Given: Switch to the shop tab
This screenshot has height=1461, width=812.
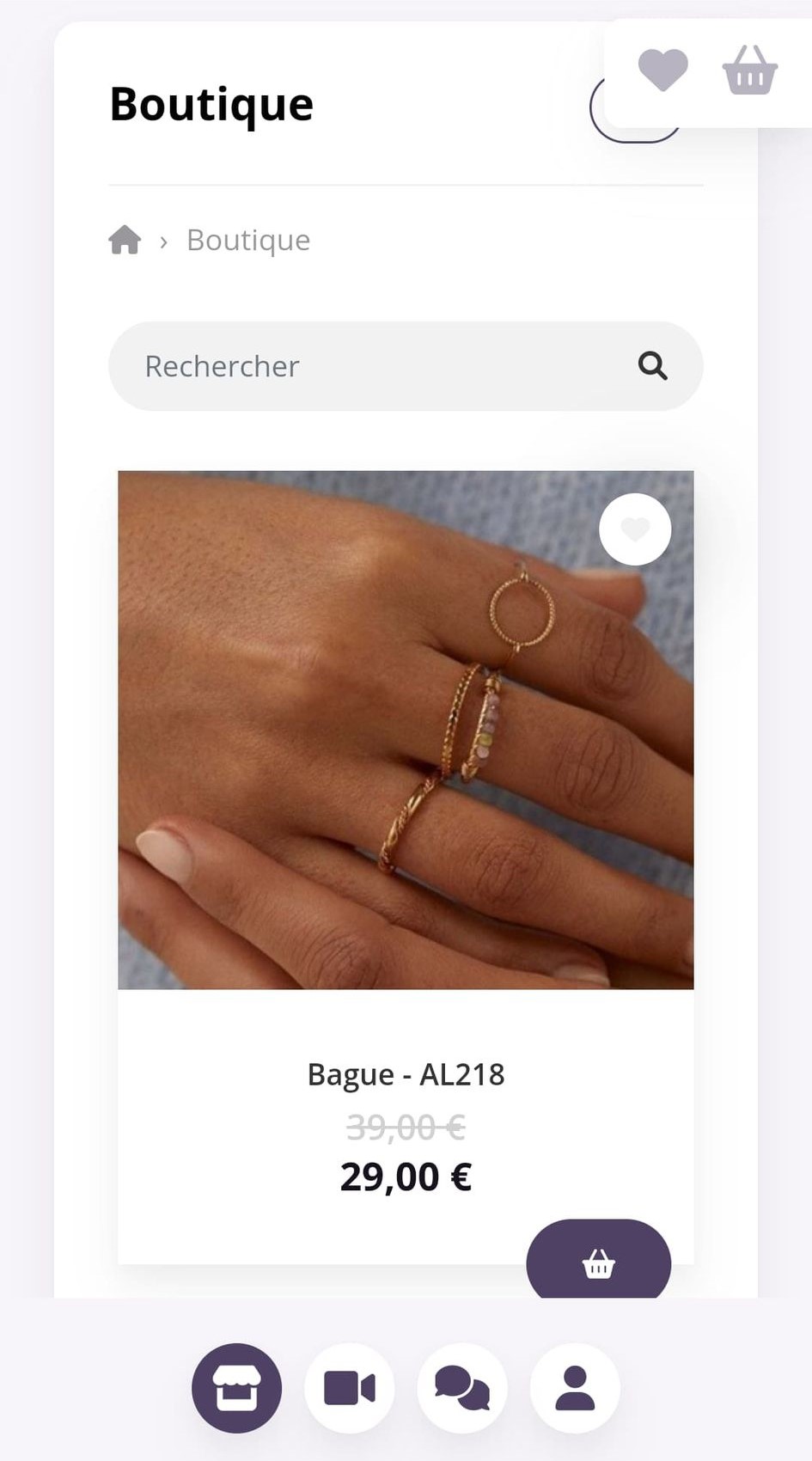Looking at the screenshot, I should [236, 1388].
